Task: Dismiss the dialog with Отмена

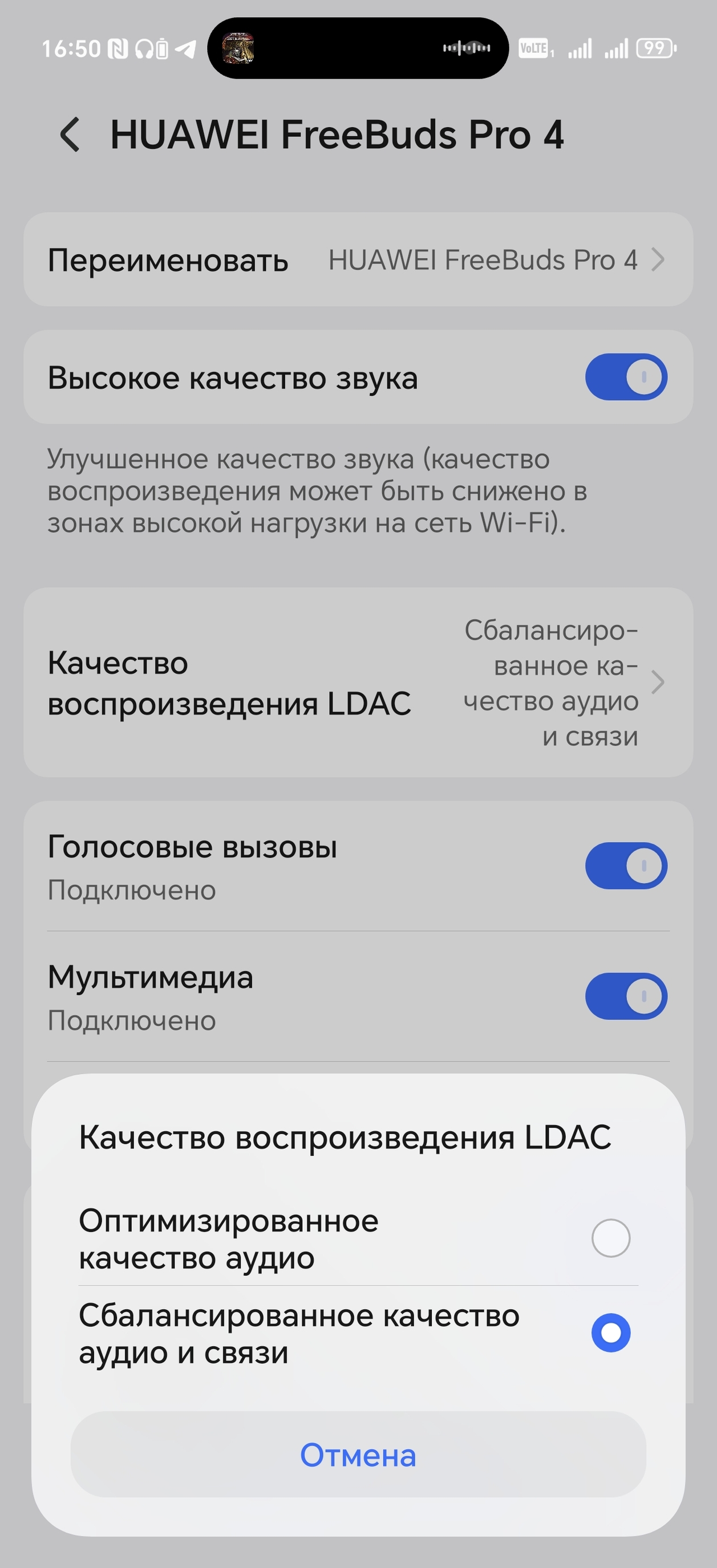Action: pos(358,1456)
